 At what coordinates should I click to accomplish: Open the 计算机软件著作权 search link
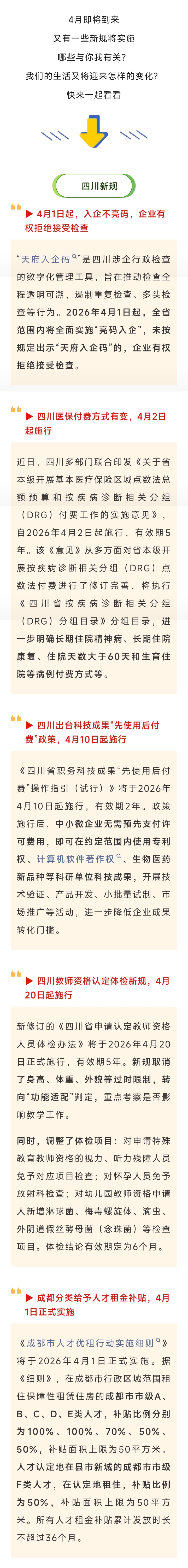pyautogui.click(x=75, y=859)
